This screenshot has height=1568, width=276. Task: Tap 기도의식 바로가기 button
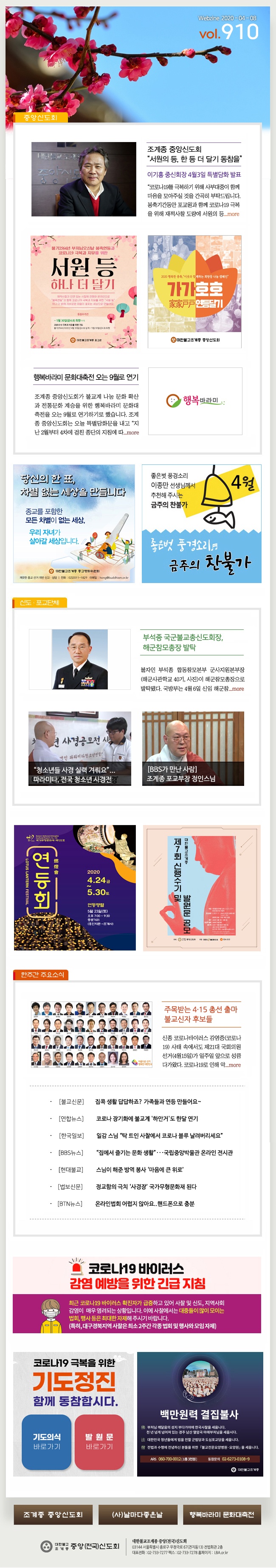(x=47, y=1441)
